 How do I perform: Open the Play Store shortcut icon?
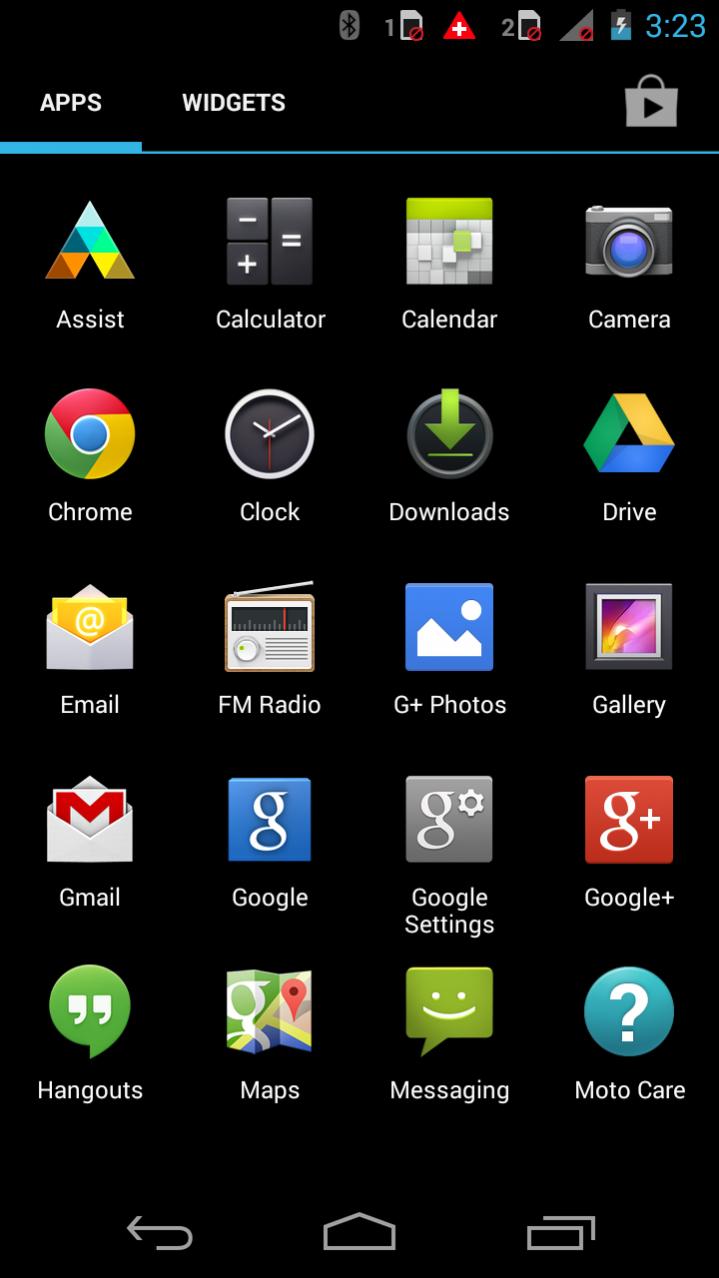coord(651,103)
